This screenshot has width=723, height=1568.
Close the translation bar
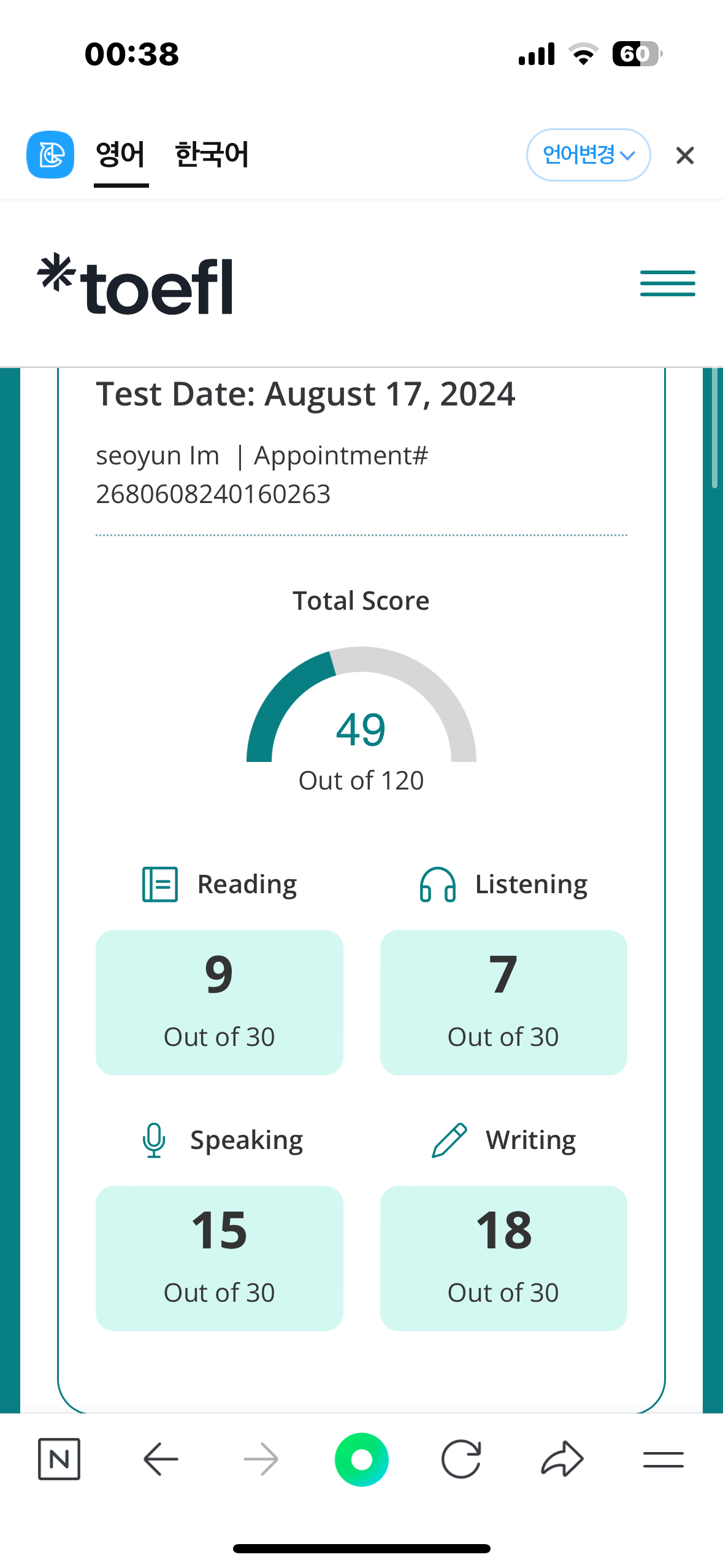684,155
